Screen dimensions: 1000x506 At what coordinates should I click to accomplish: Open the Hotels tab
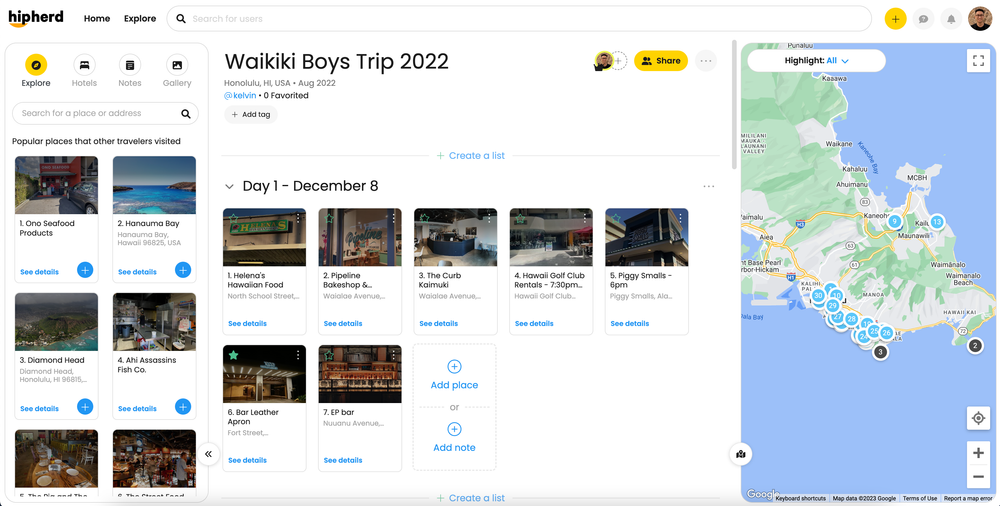[x=84, y=71]
